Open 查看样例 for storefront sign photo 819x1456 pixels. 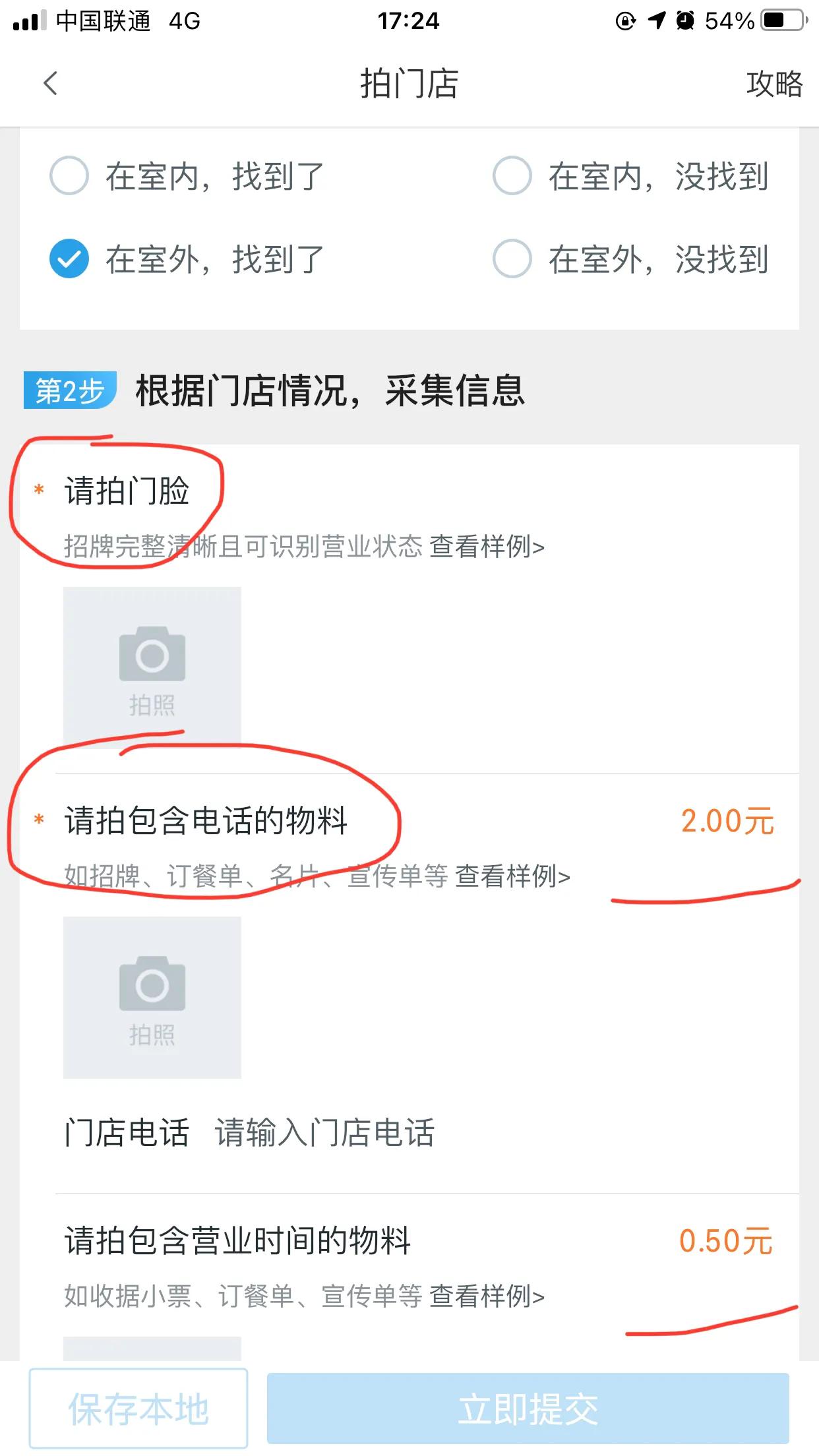(488, 545)
